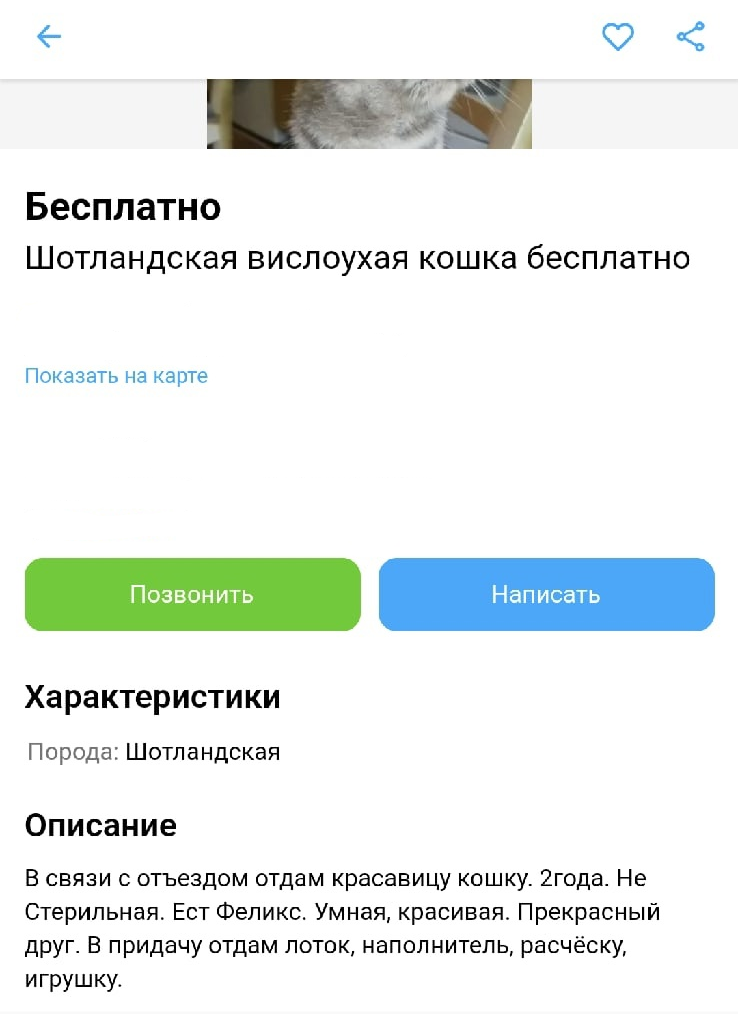Tap the green 'Позвонить' button
Viewport: 738px width, 1014px height.
coord(192,594)
